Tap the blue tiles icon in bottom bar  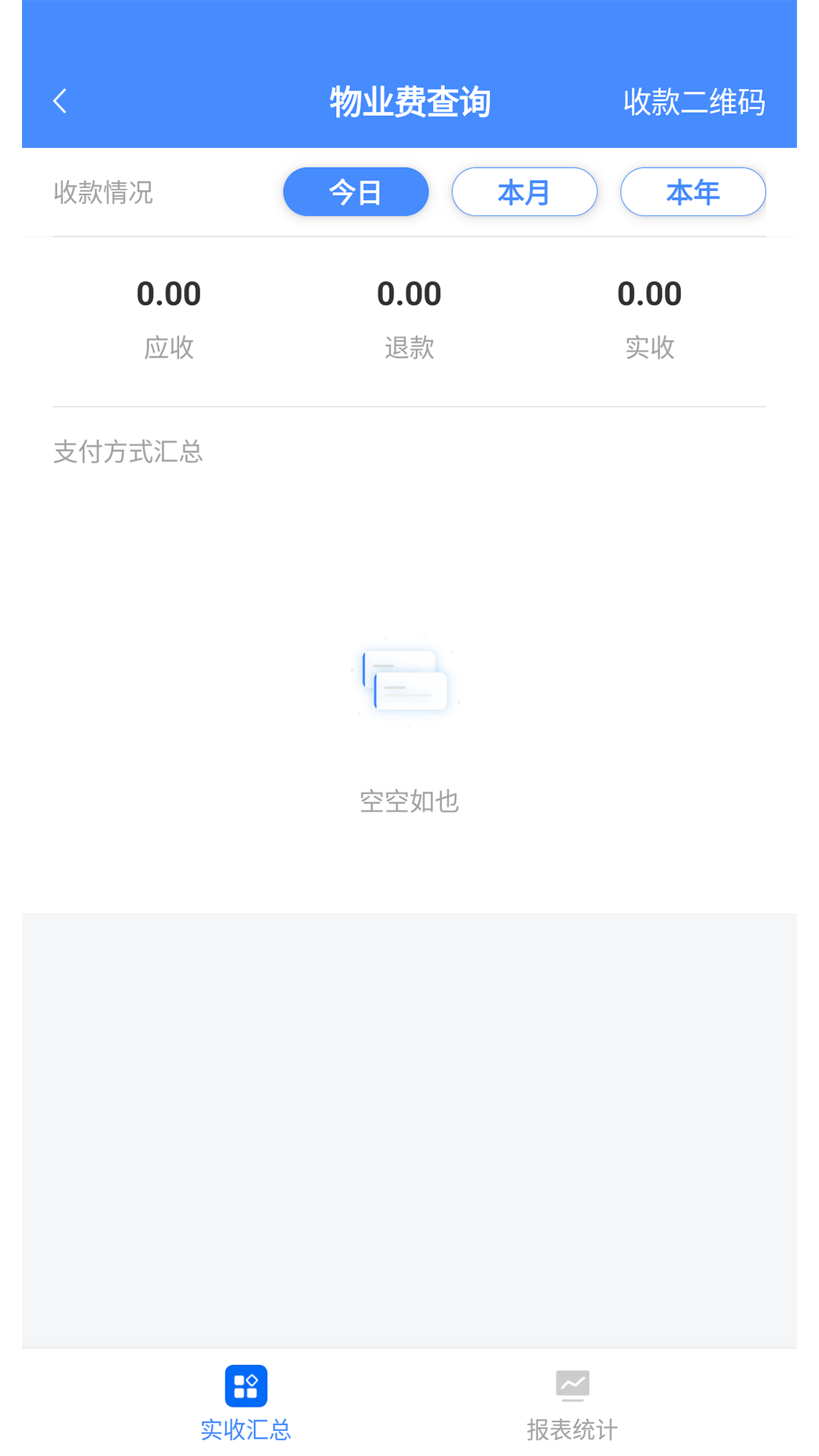coord(245,1385)
